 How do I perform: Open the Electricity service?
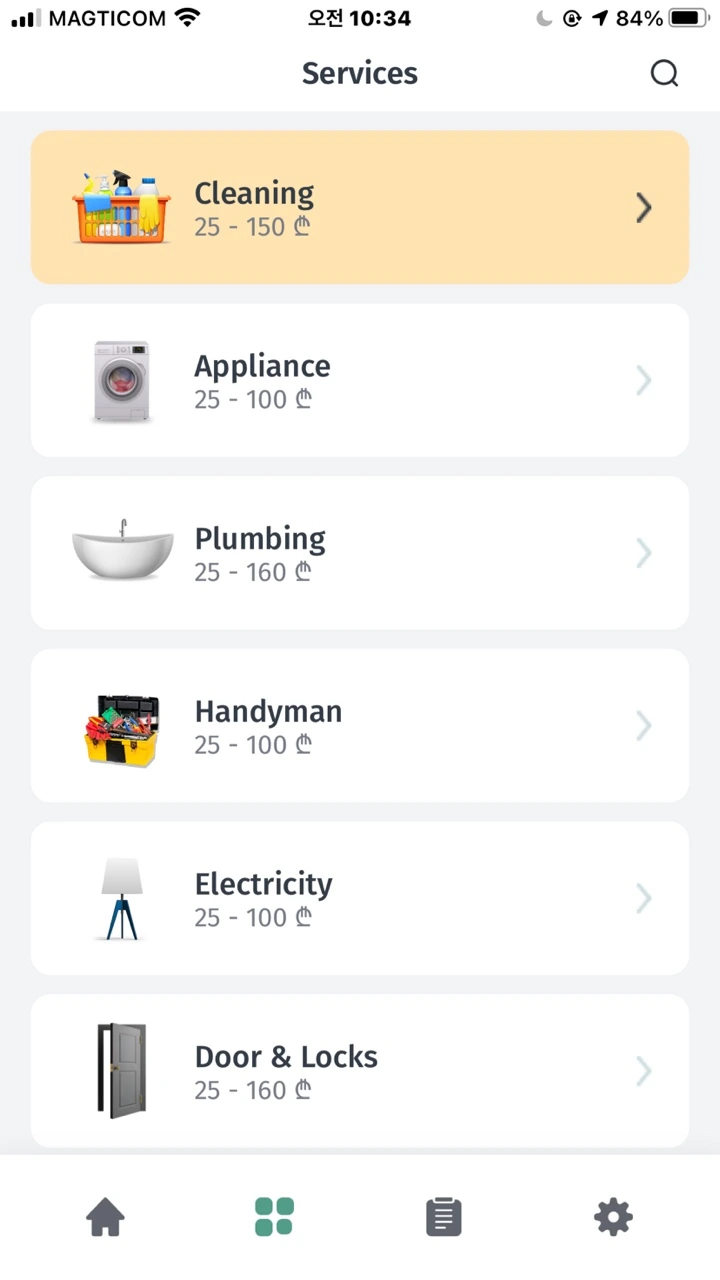[360, 898]
